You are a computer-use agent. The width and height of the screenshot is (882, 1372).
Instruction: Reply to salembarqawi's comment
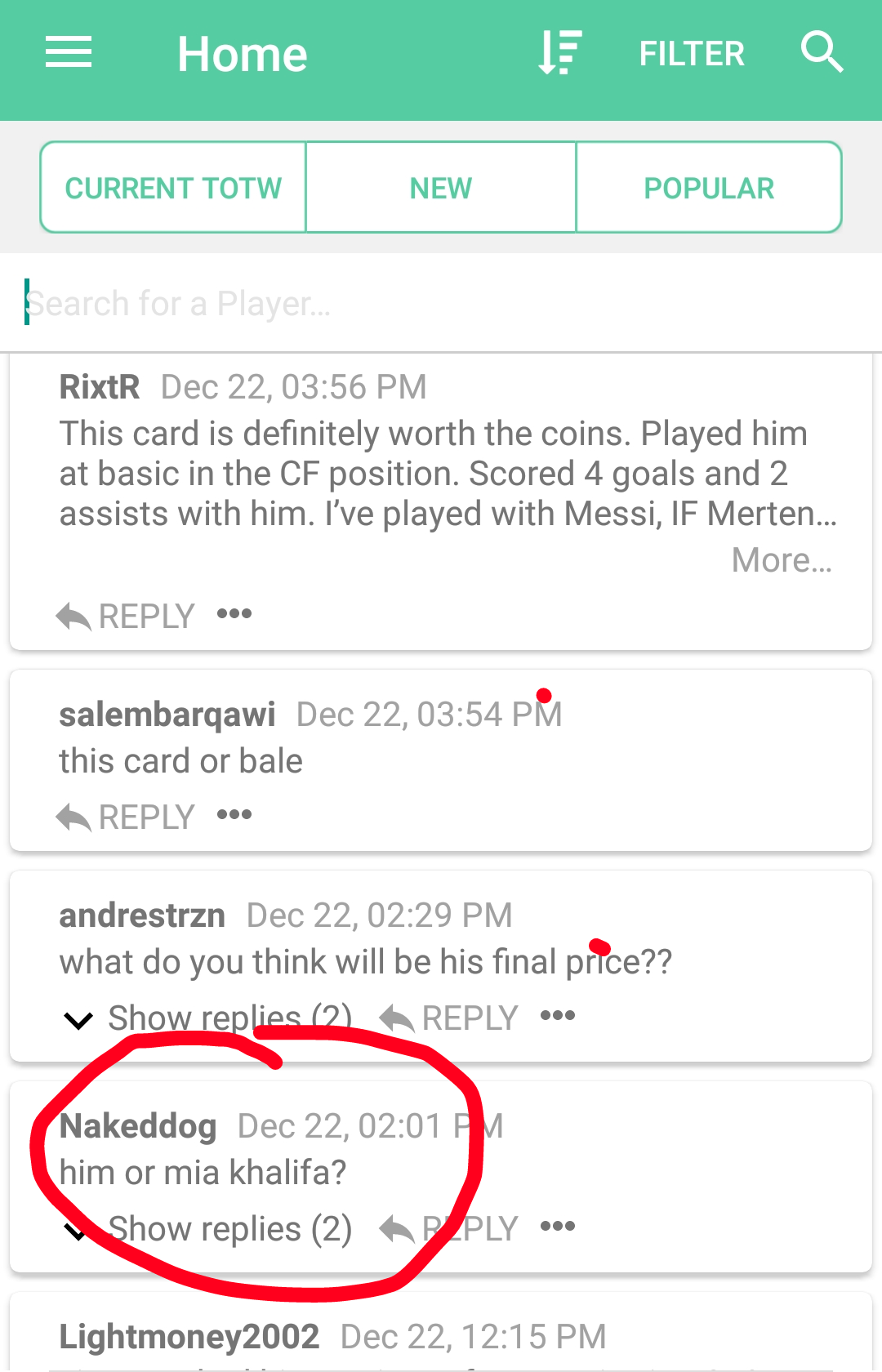[x=127, y=817]
